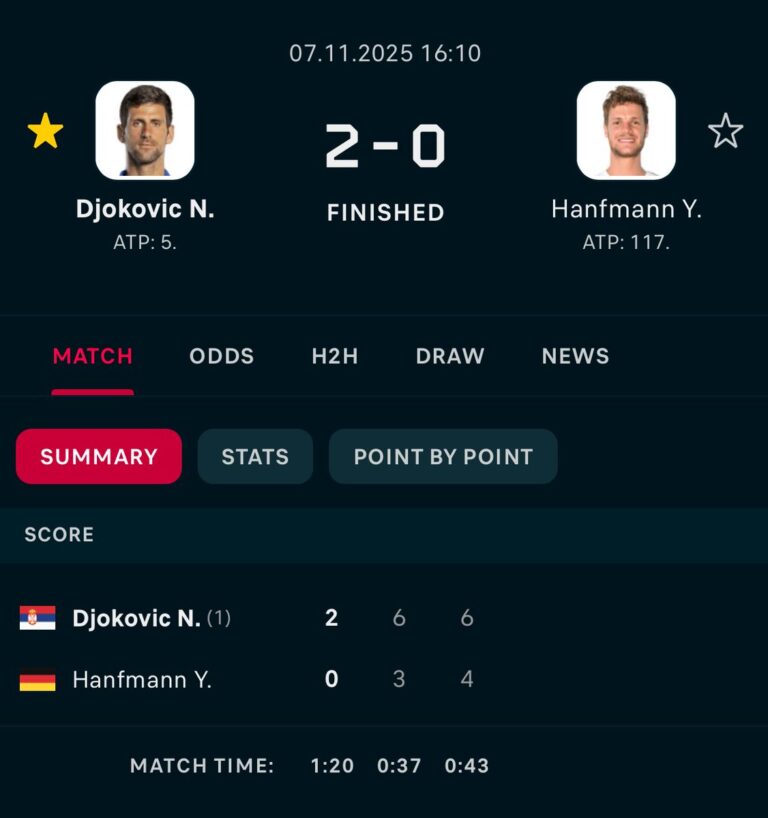Expand the SCORE section header
This screenshot has width=768, height=818.
[60, 535]
